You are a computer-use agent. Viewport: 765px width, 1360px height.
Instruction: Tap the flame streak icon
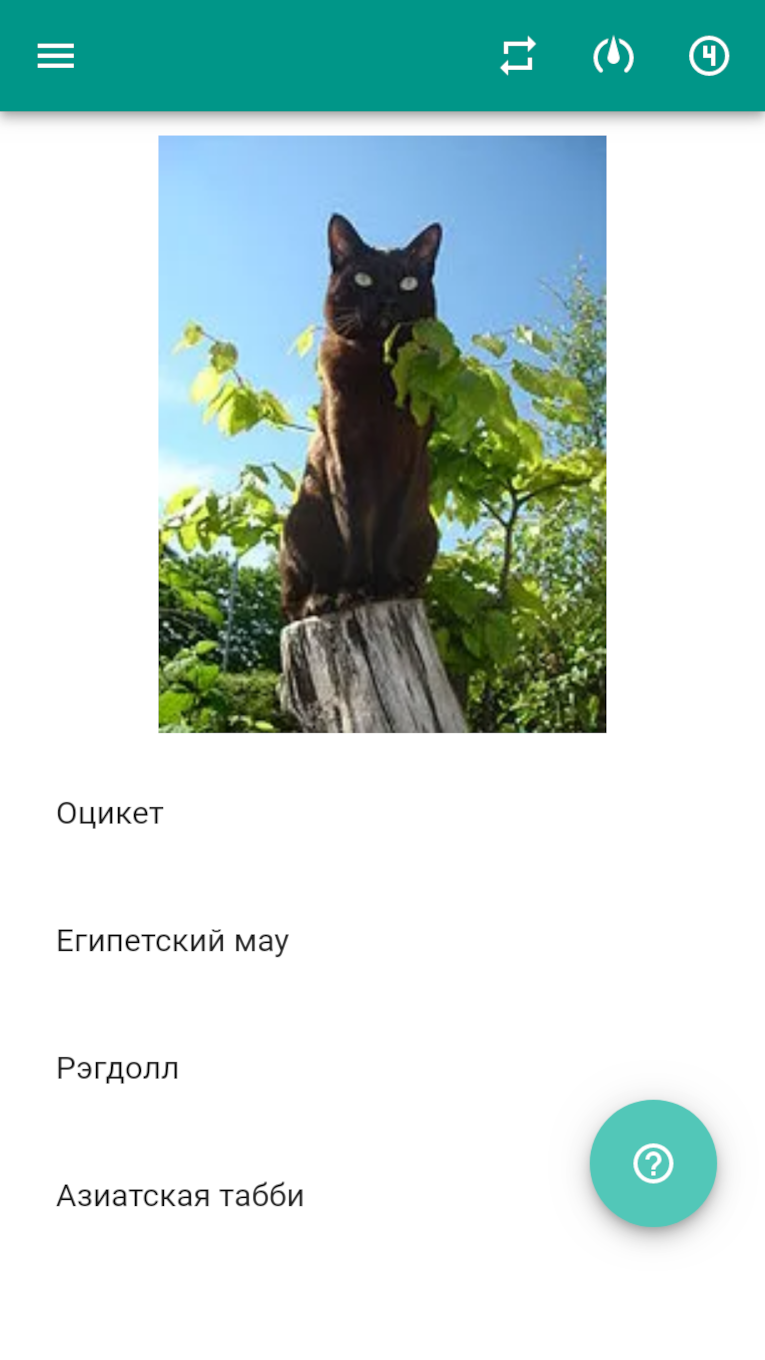(613, 56)
